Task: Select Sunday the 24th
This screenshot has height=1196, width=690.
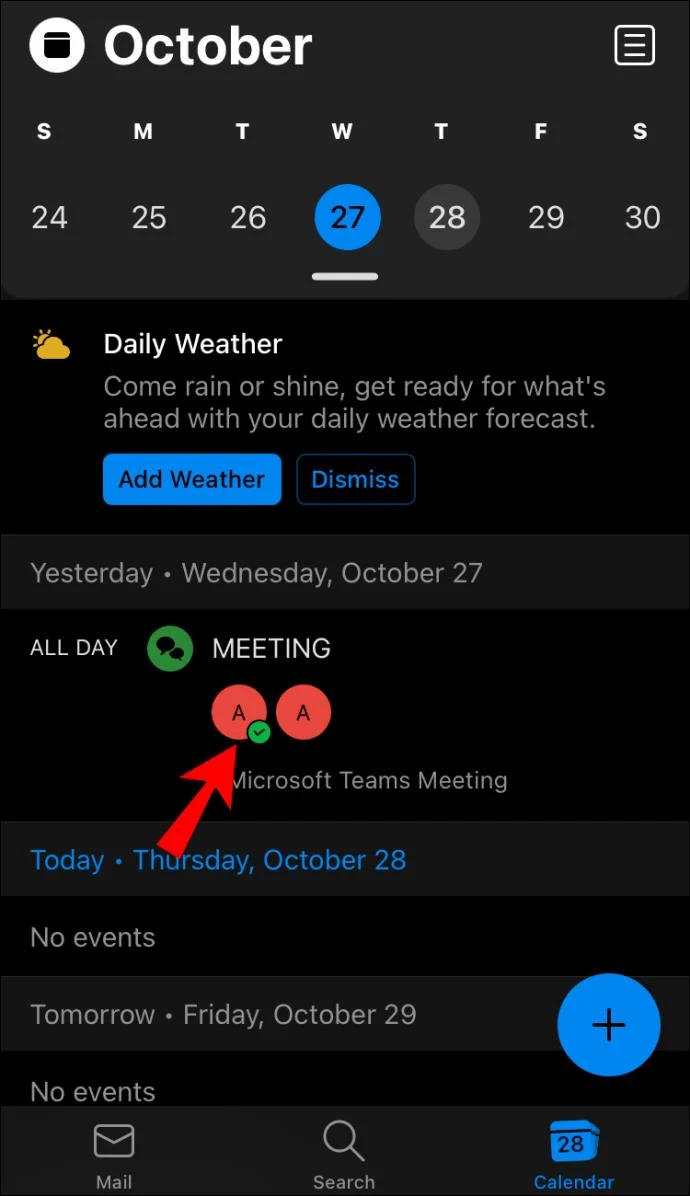Action: (x=49, y=217)
